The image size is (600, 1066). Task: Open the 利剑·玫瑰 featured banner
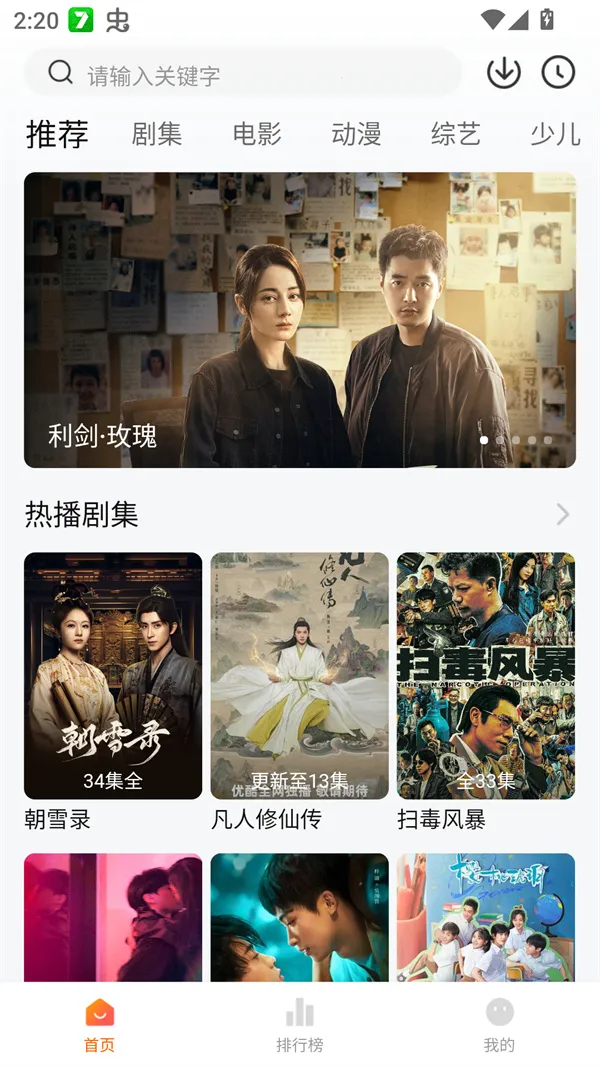300,320
